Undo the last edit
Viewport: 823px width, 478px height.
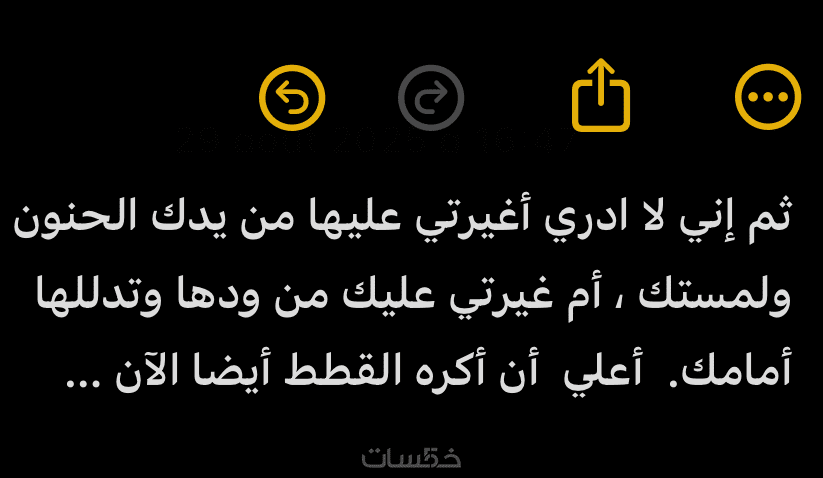coord(292,97)
